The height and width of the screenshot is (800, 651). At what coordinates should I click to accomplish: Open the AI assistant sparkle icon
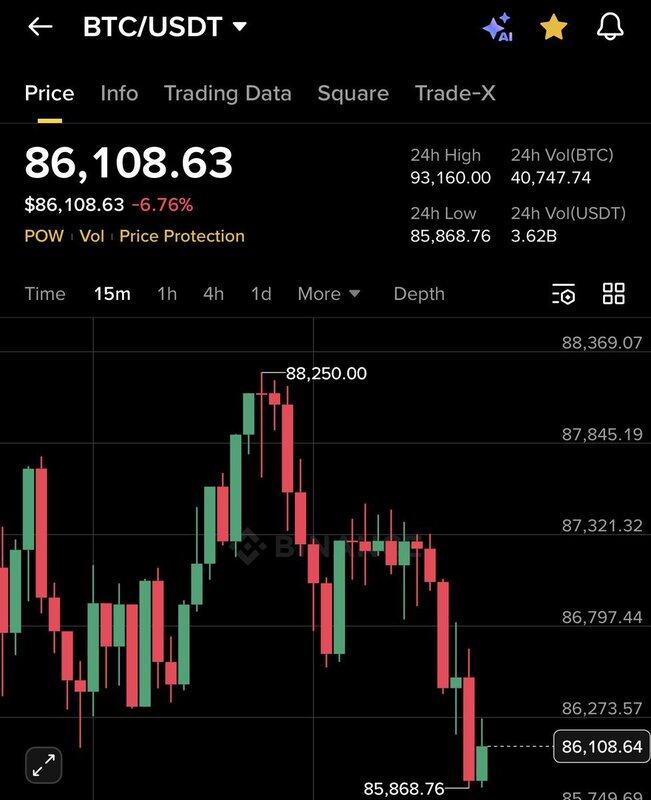point(497,27)
